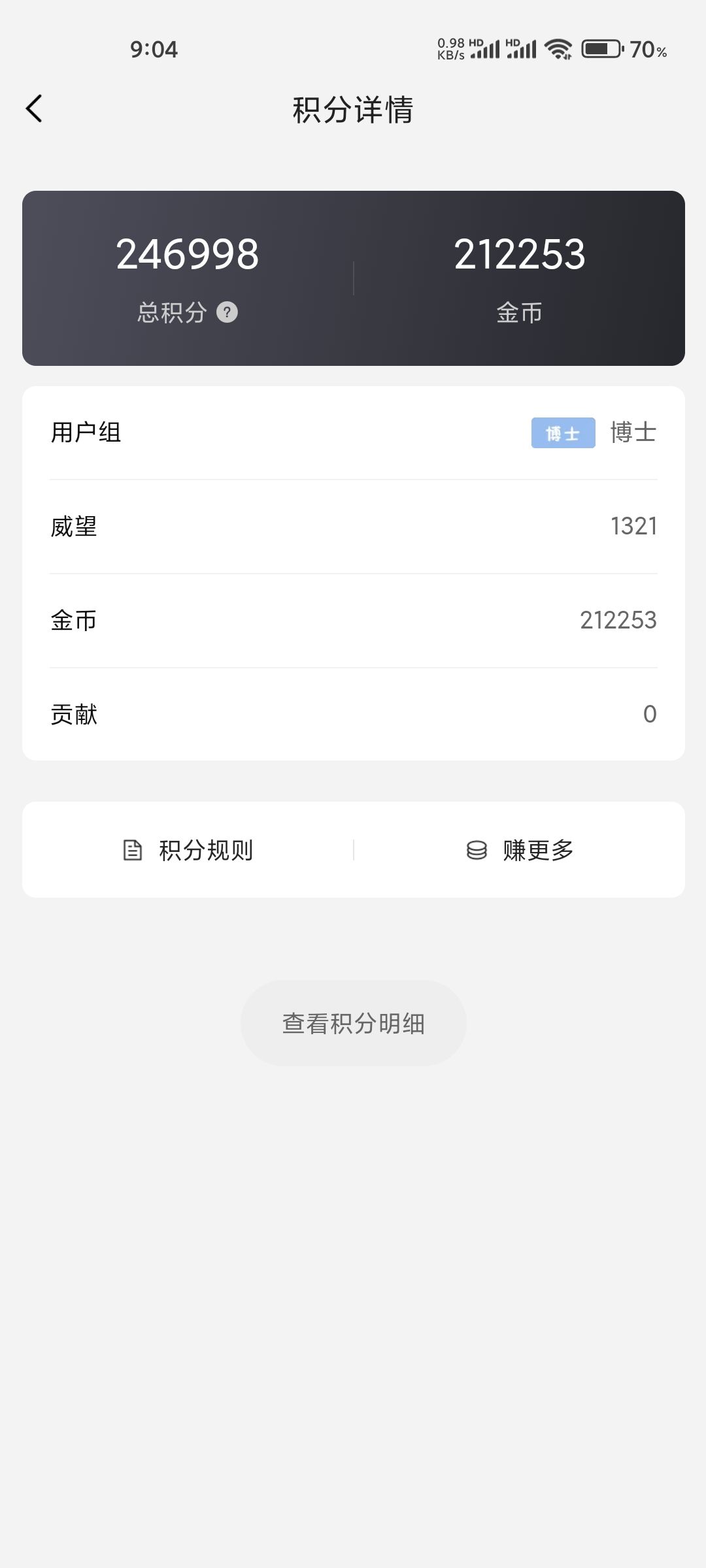This screenshot has width=706, height=1568.
Task: Tap 赚更多 to earn more points
Action: 519,850
